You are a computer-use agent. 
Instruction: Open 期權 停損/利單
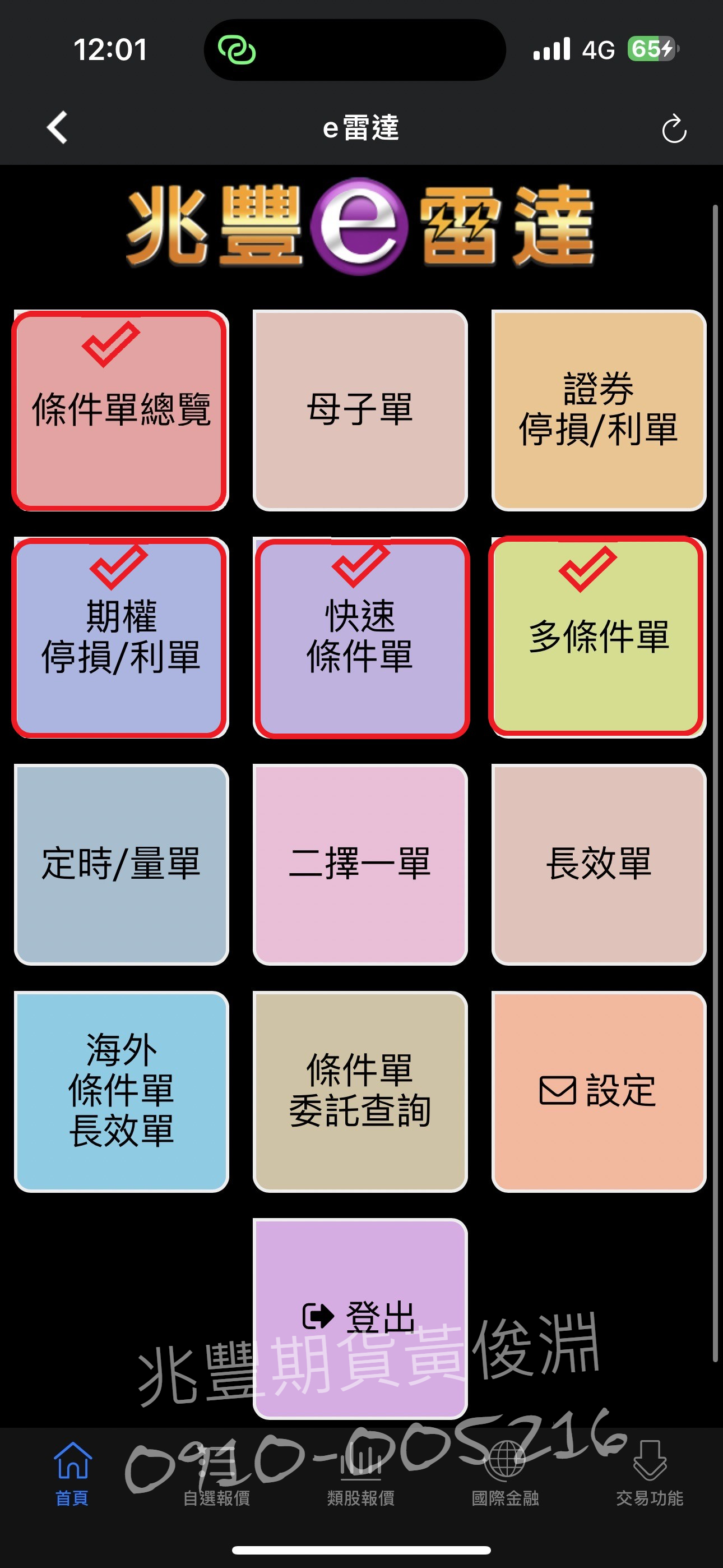pos(121,637)
